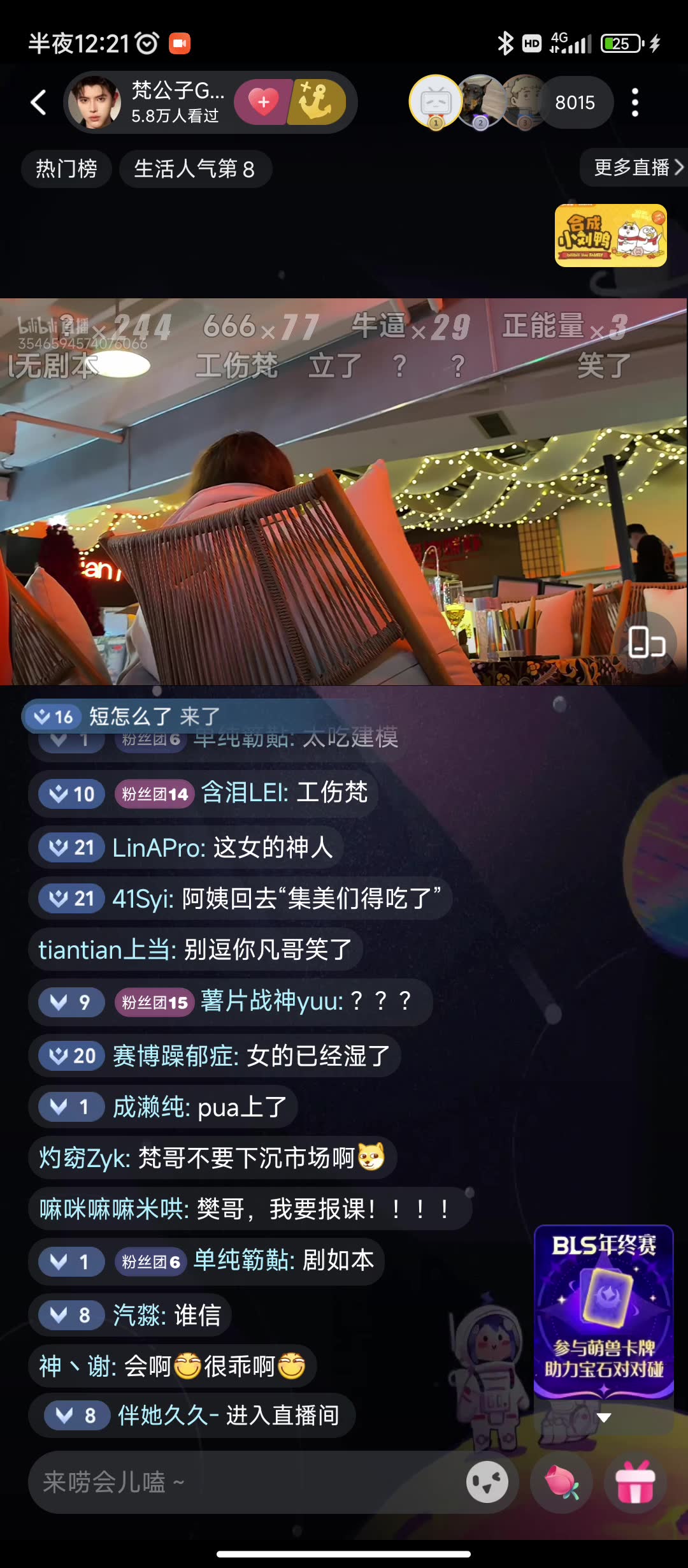
Task: Go back from the live room
Action: (39, 102)
